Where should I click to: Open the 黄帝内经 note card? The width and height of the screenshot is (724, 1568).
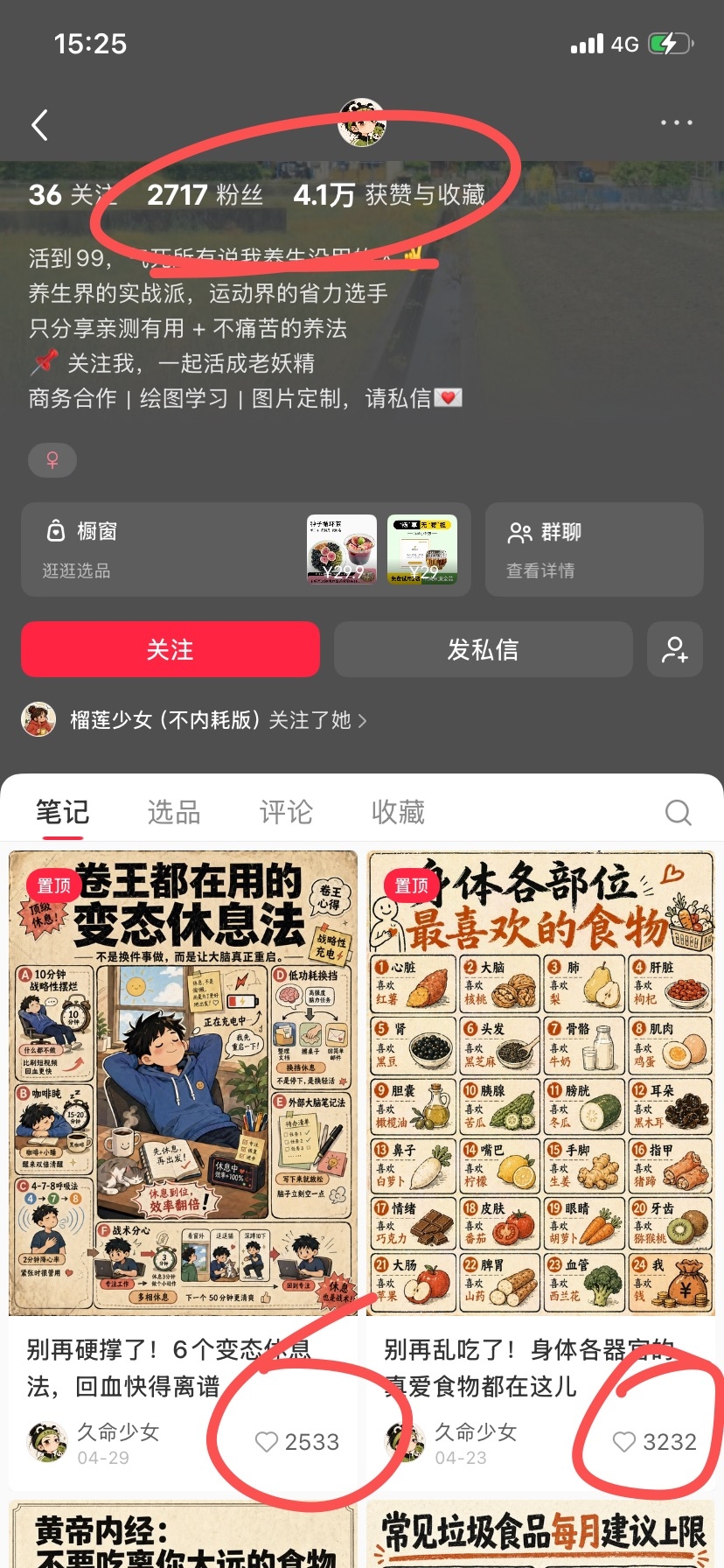(184, 1534)
